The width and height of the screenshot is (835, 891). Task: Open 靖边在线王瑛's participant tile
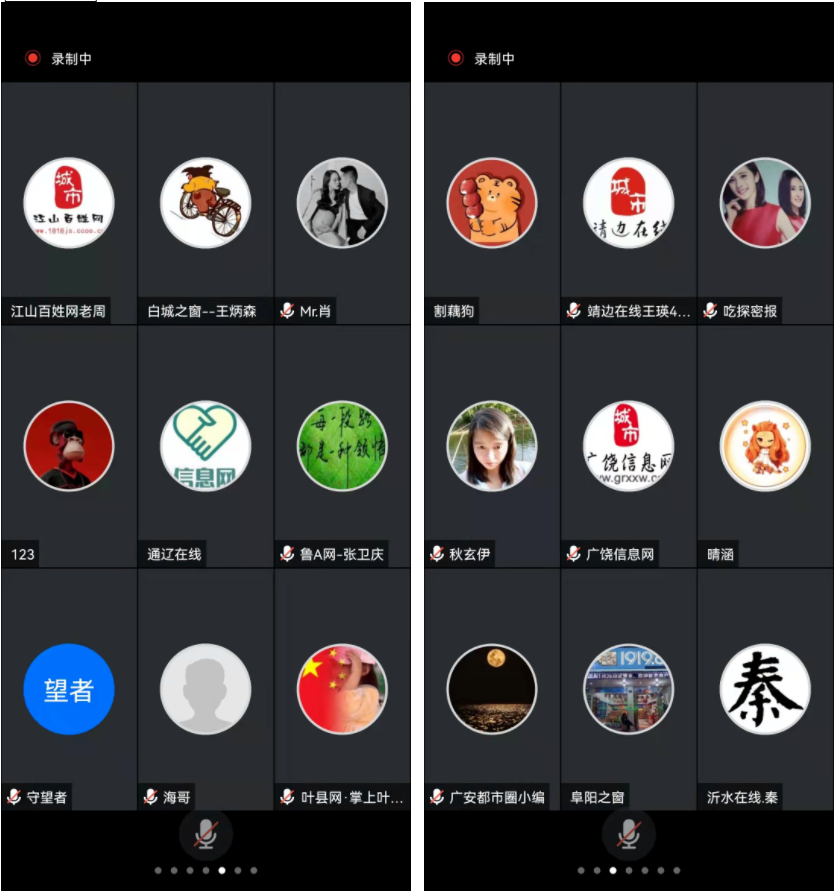pos(629,203)
